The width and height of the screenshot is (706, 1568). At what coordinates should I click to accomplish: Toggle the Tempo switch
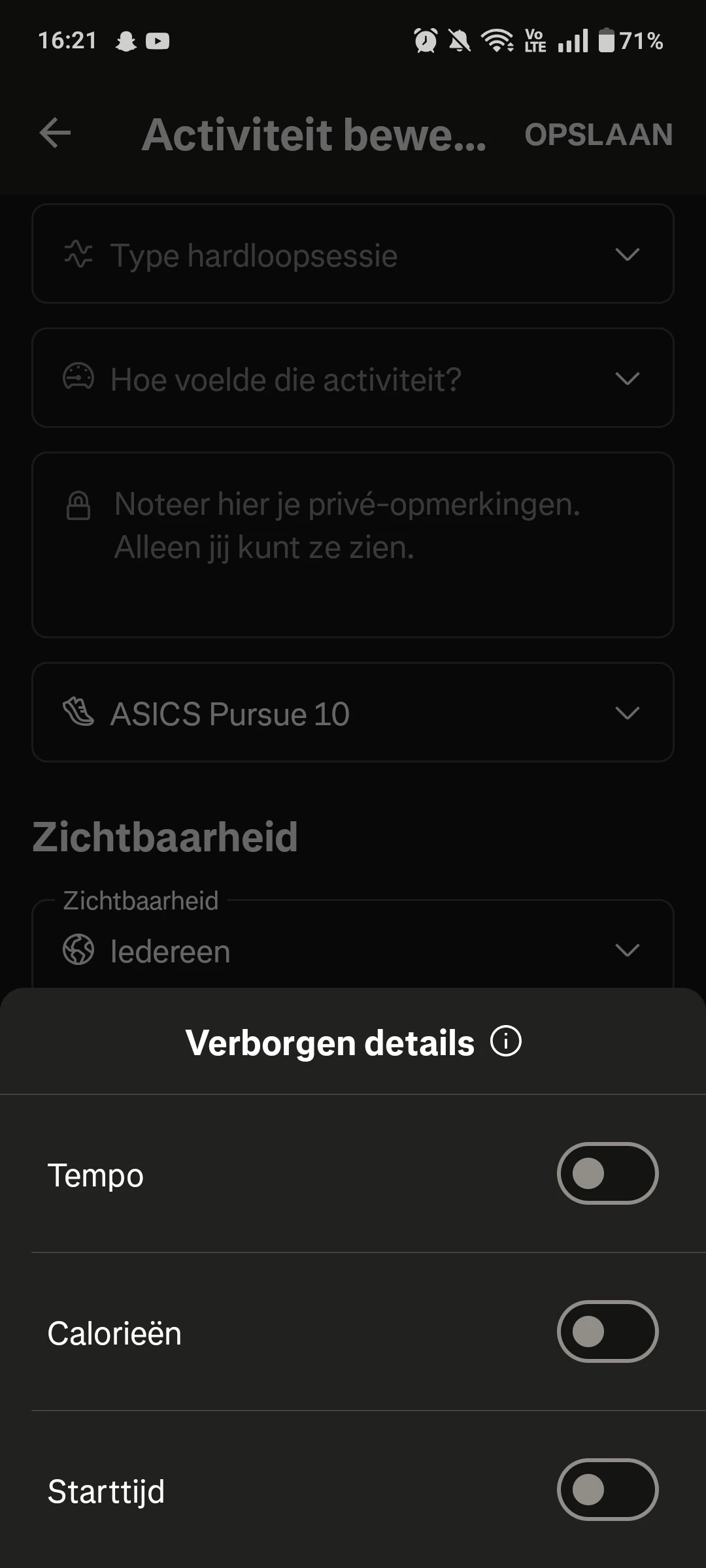607,1173
